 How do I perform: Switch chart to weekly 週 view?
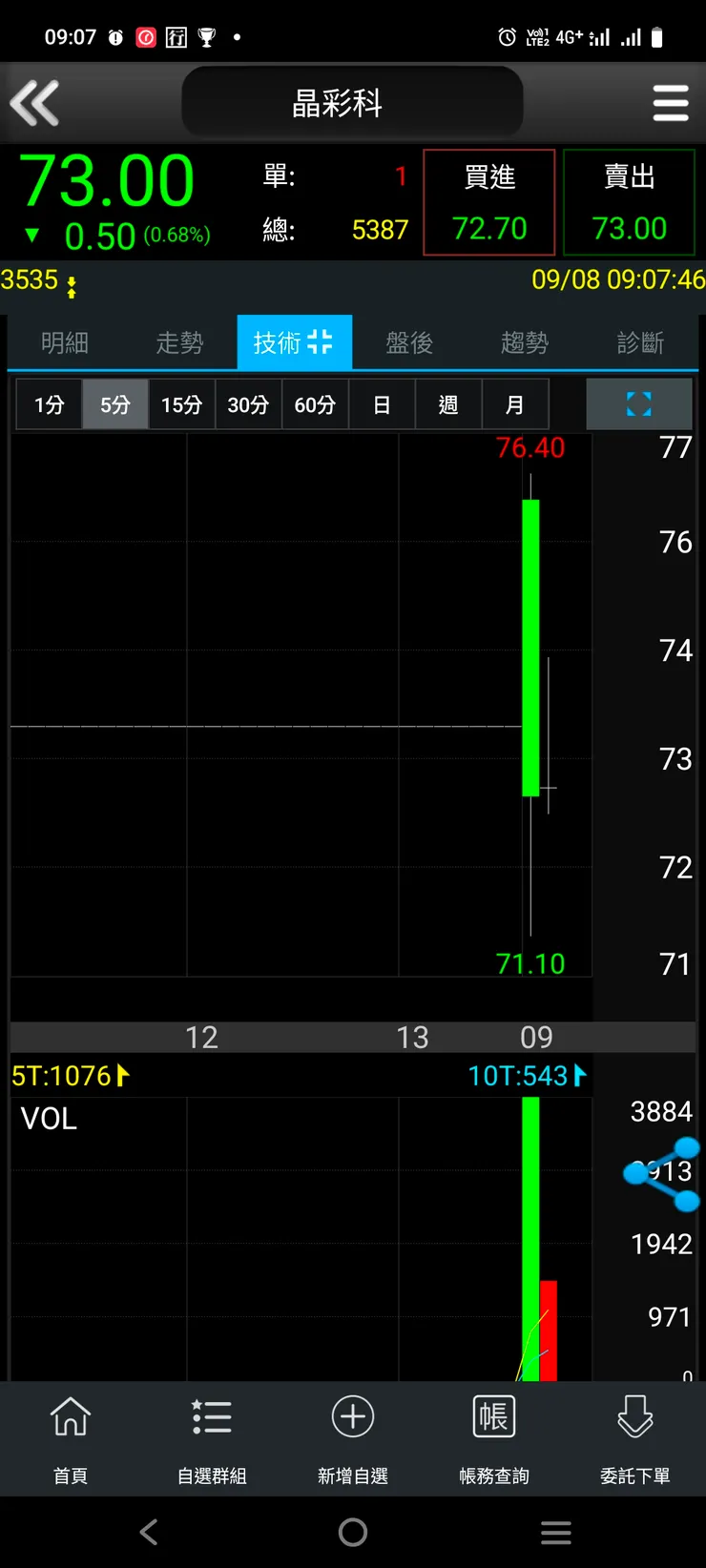[x=448, y=404]
